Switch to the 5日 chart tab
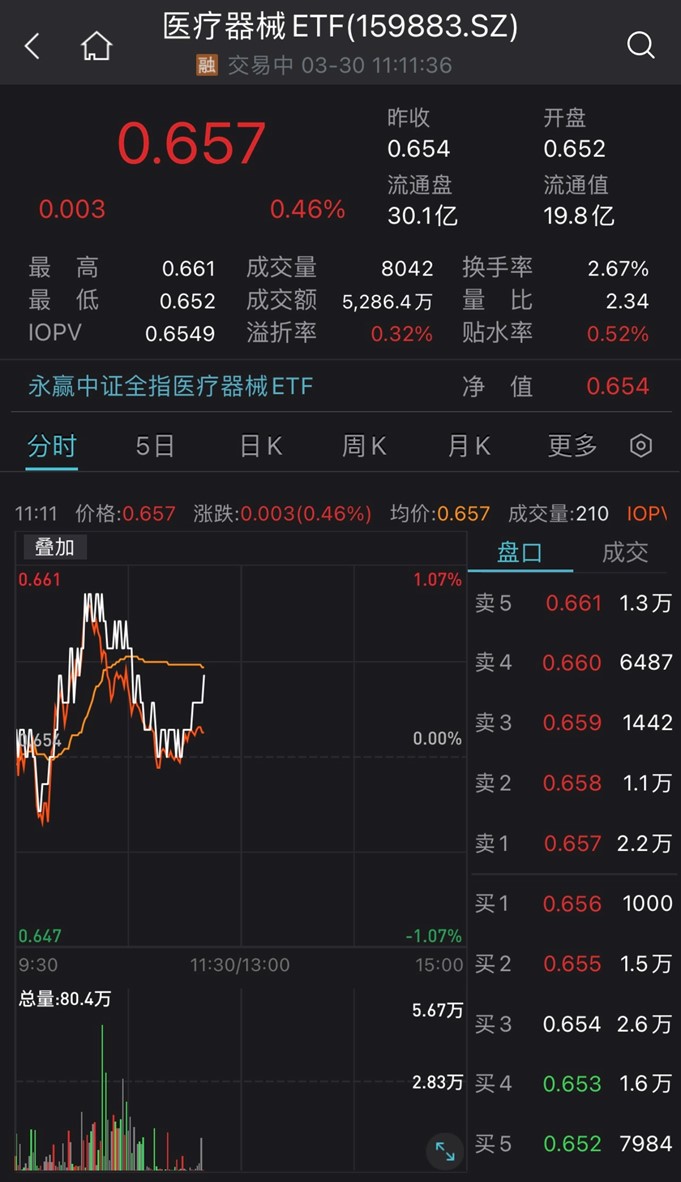The height and width of the screenshot is (1182, 681). point(155,446)
